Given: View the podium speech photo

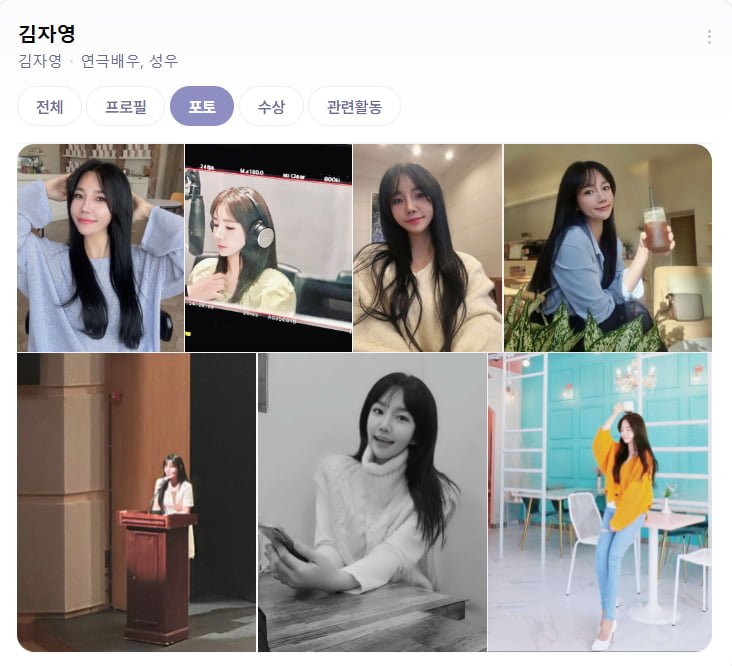Looking at the screenshot, I should 136,502.
